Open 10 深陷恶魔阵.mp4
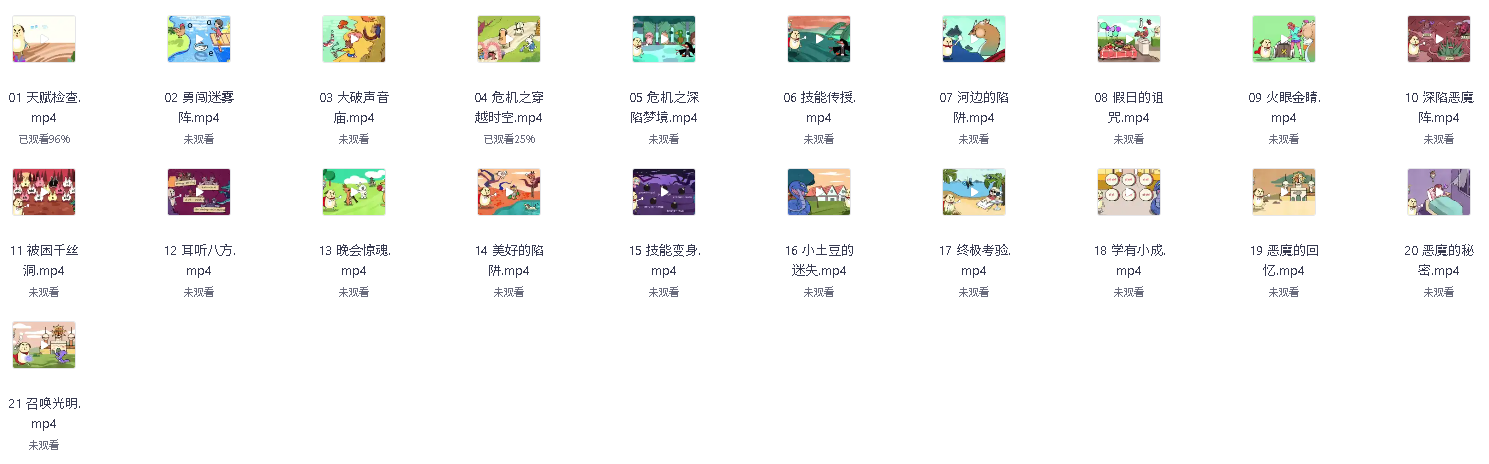This screenshot has height=464, width=1489. tap(1439, 39)
